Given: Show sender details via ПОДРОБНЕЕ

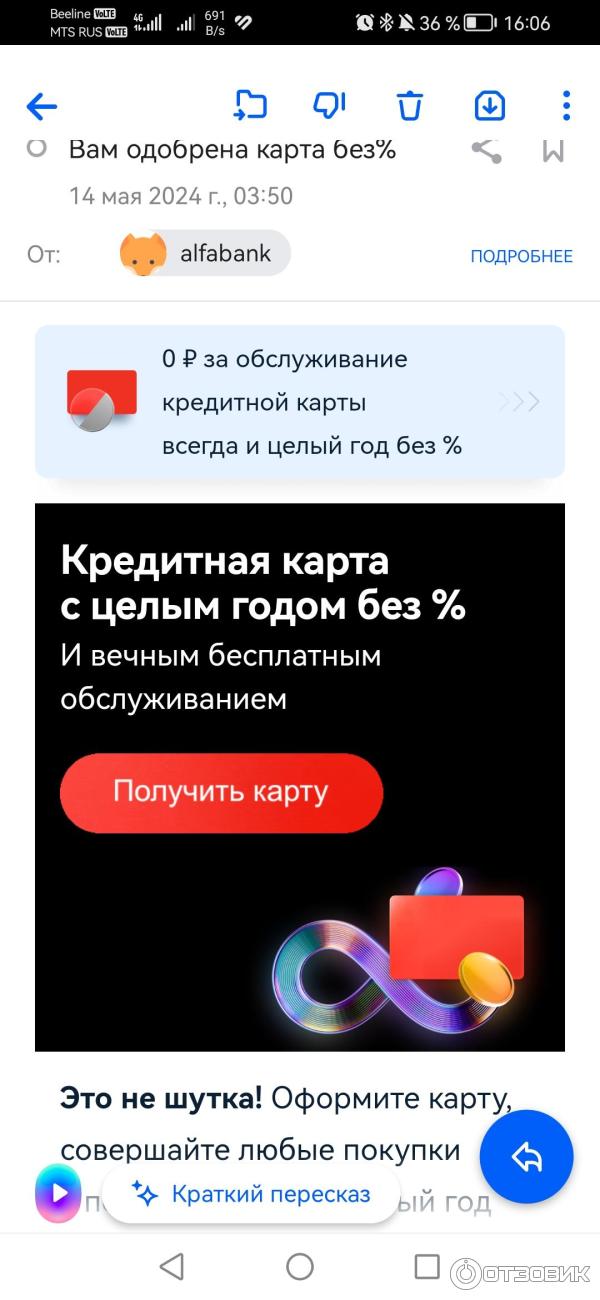Looking at the screenshot, I should pyautogui.click(x=521, y=256).
